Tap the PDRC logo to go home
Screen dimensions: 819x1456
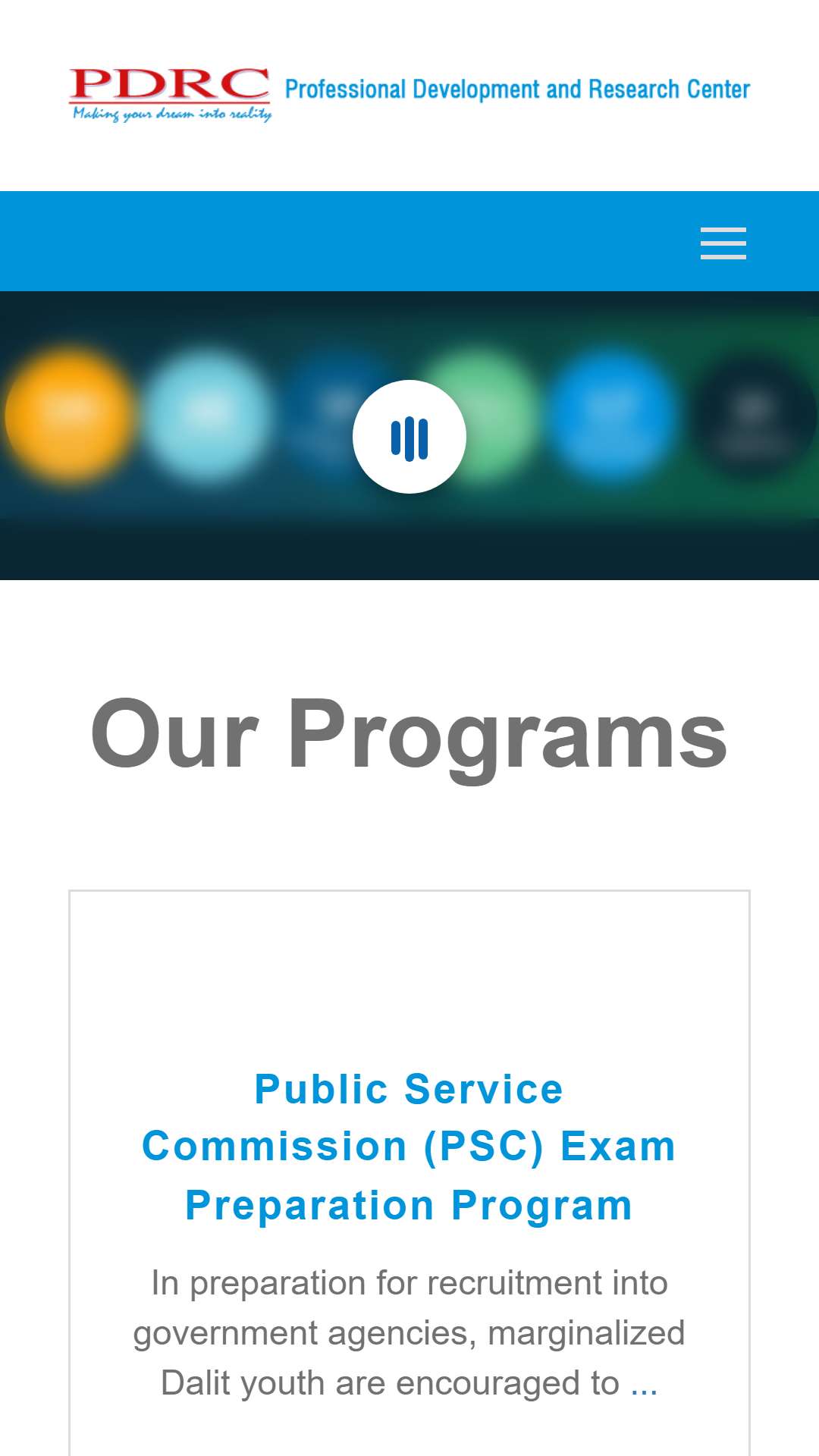click(409, 96)
